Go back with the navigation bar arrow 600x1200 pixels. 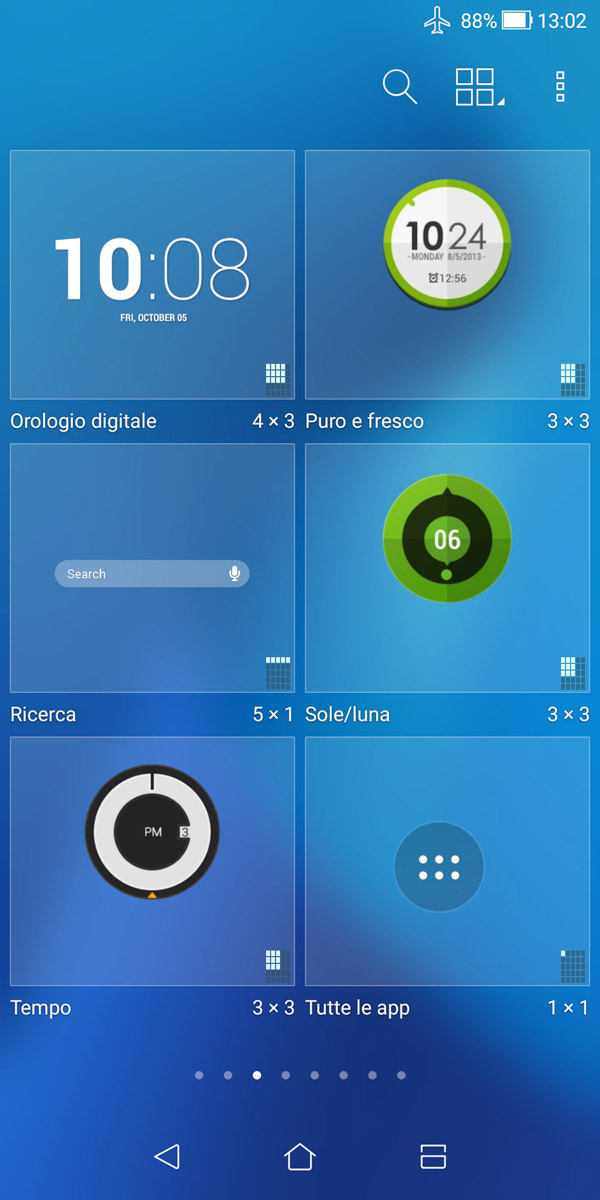[167, 1157]
